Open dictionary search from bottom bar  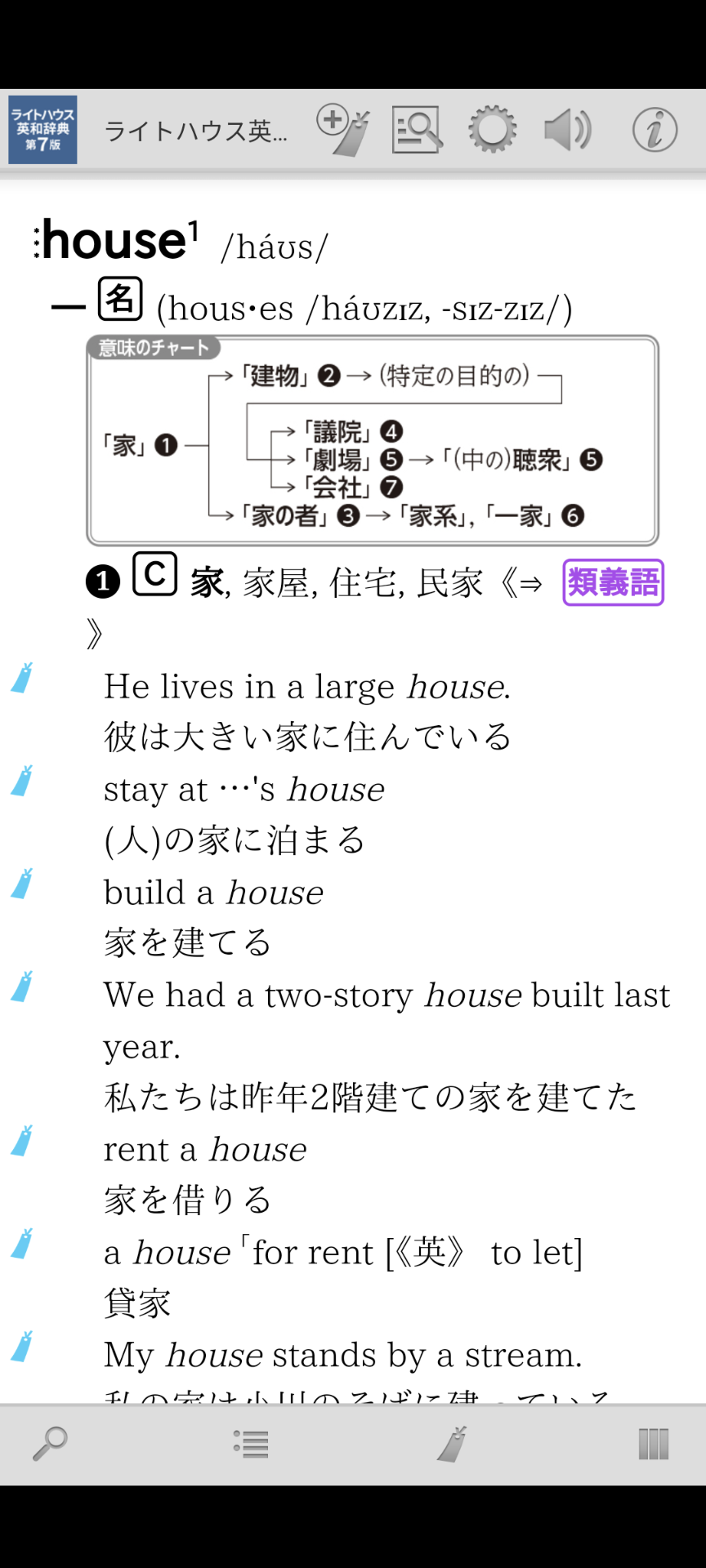50,1444
